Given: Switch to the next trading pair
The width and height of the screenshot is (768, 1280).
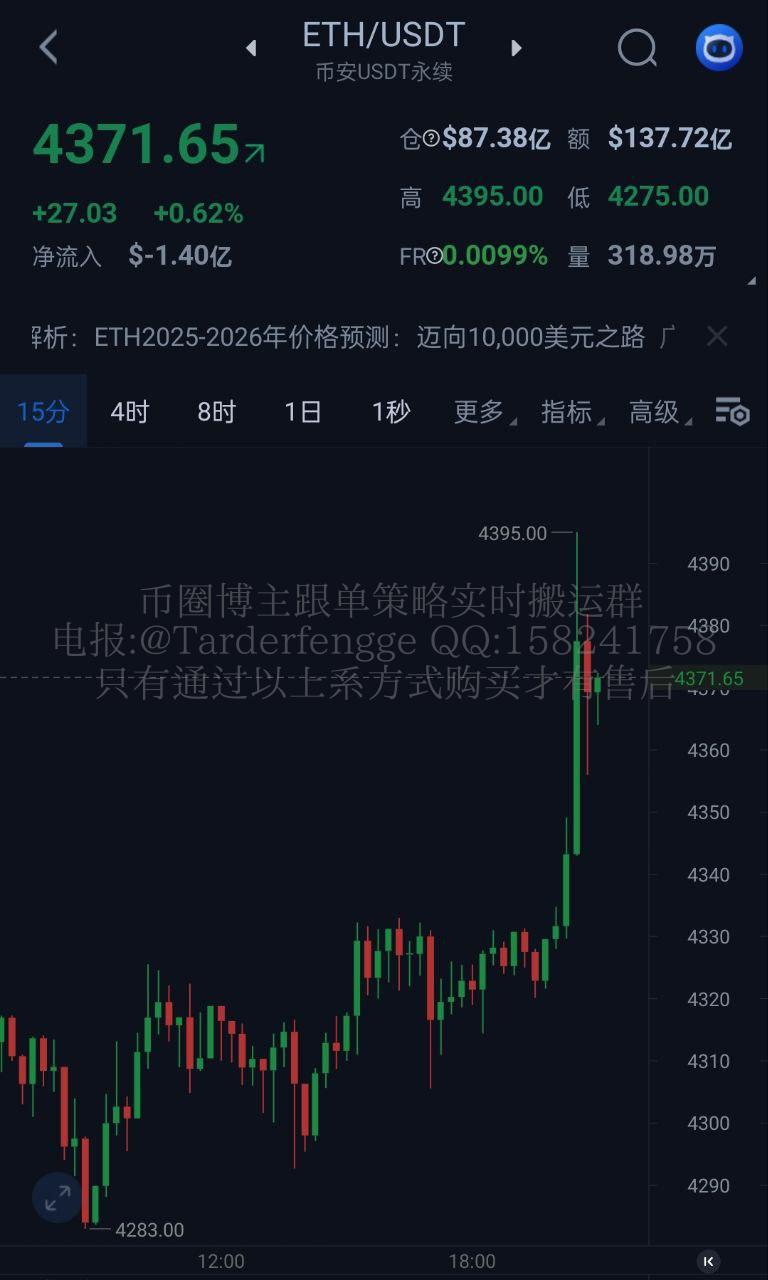Looking at the screenshot, I should pyautogui.click(x=516, y=47).
